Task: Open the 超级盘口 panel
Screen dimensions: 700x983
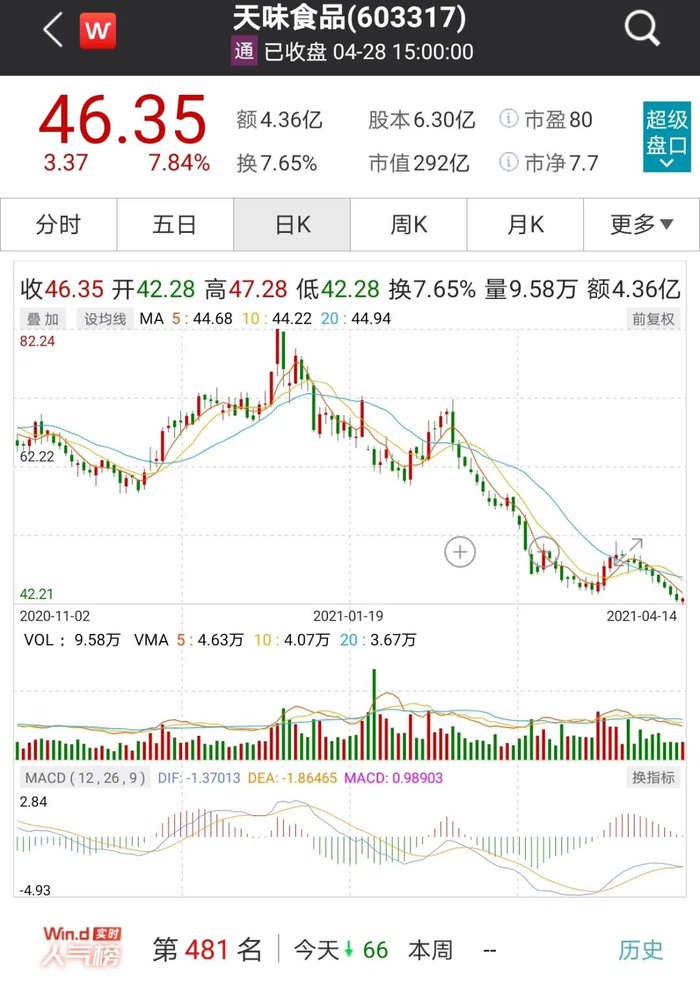Action: [x=666, y=136]
